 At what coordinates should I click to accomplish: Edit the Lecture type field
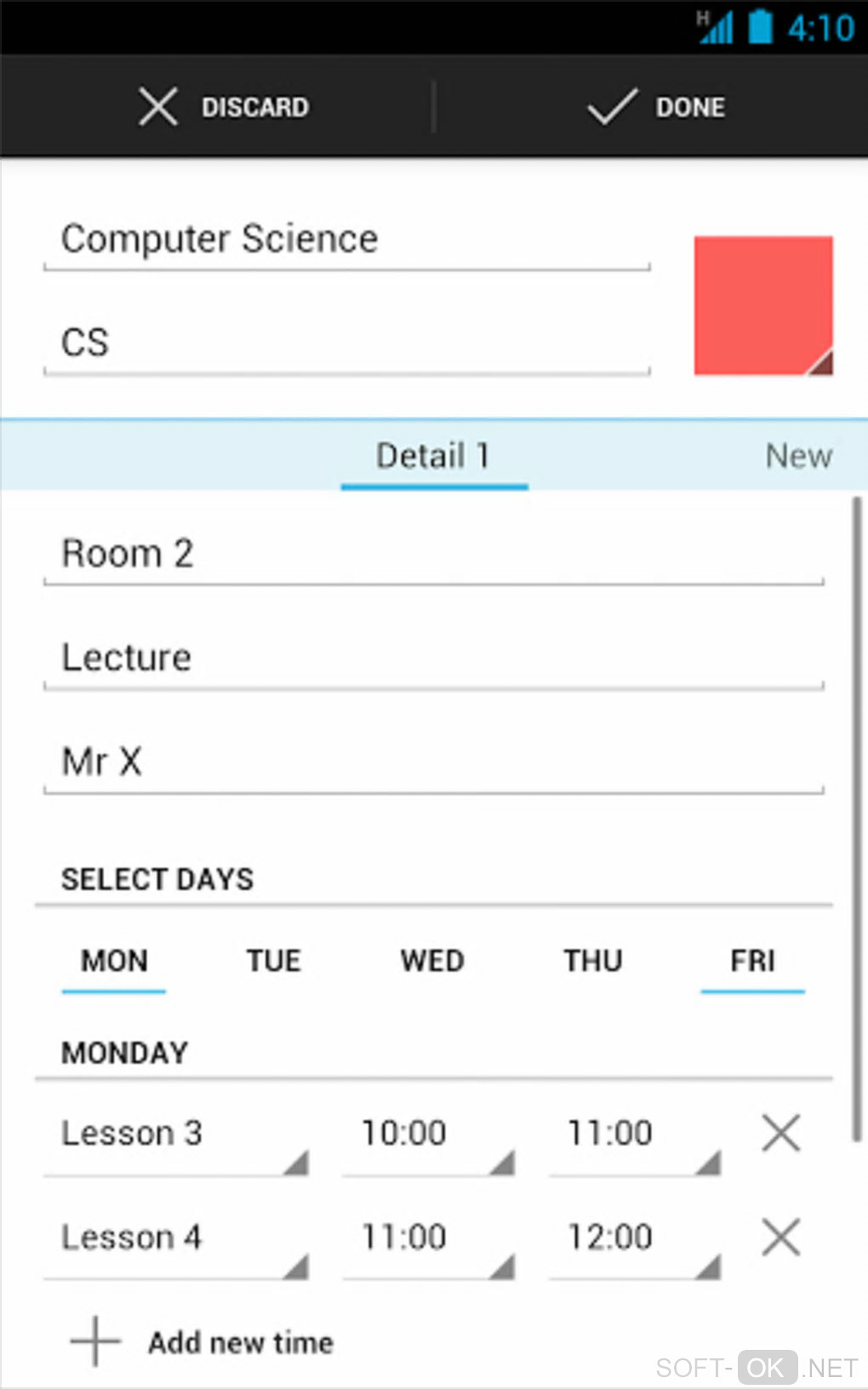pyautogui.click(x=433, y=658)
